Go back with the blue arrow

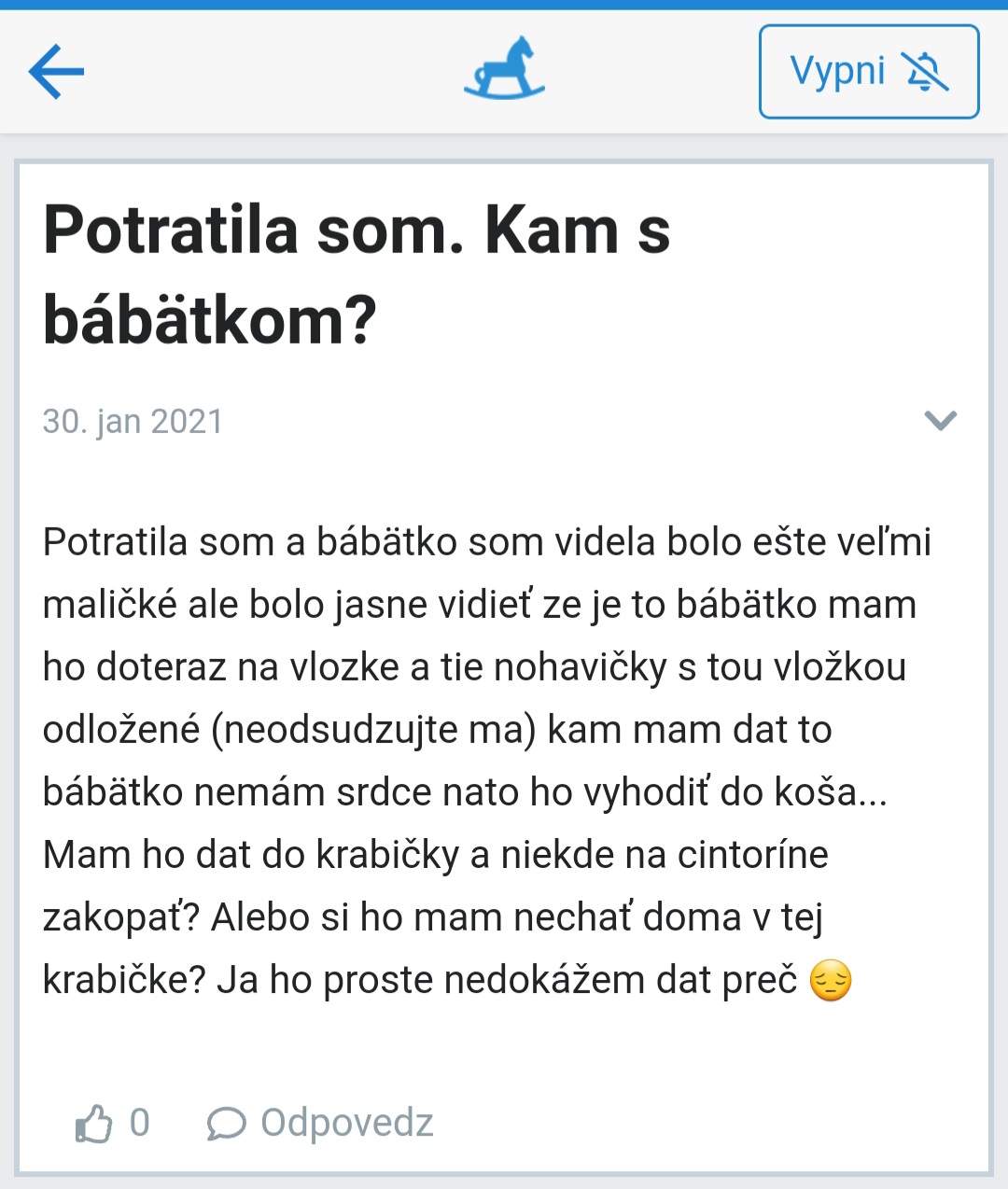[56, 72]
